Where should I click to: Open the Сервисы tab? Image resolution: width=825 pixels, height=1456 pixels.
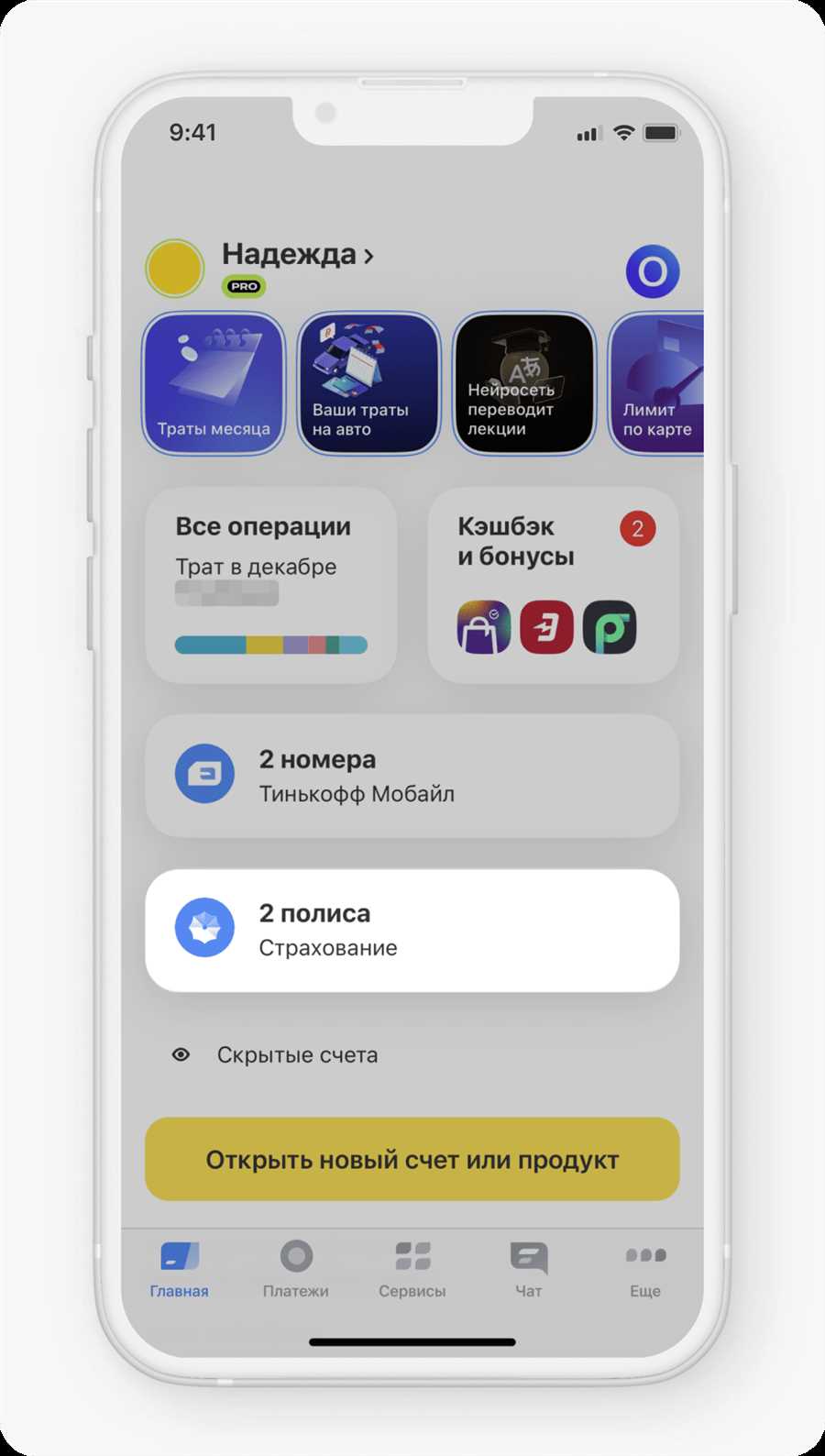click(412, 1270)
